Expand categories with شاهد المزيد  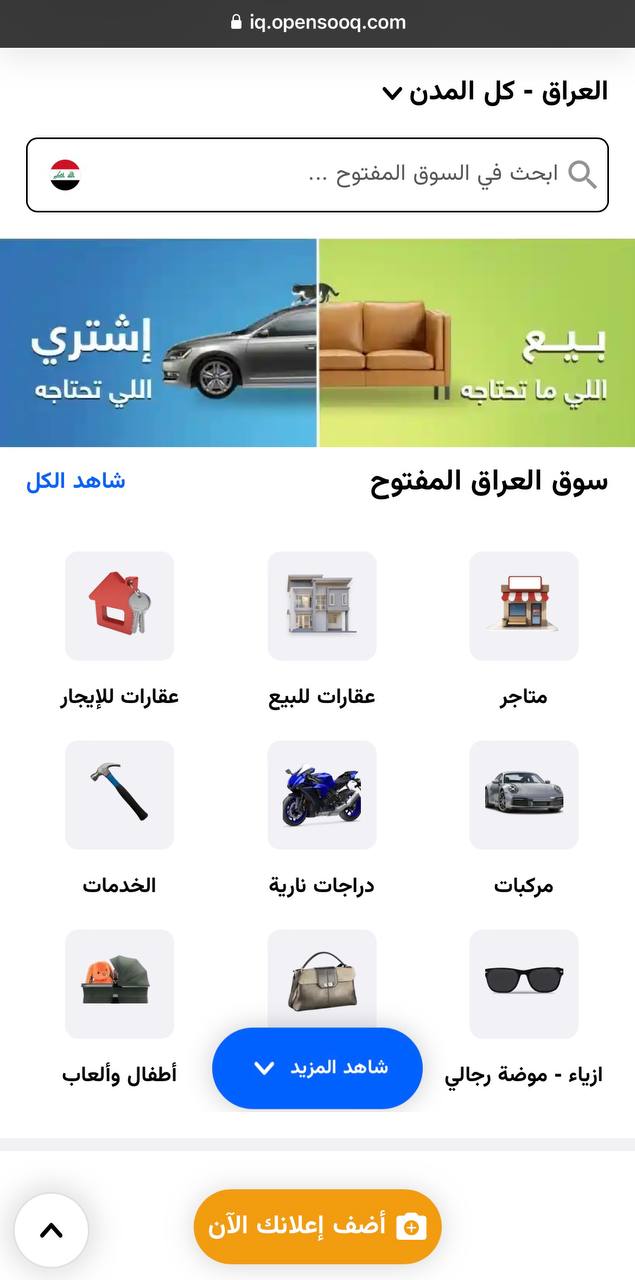click(x=317, y=1068)
